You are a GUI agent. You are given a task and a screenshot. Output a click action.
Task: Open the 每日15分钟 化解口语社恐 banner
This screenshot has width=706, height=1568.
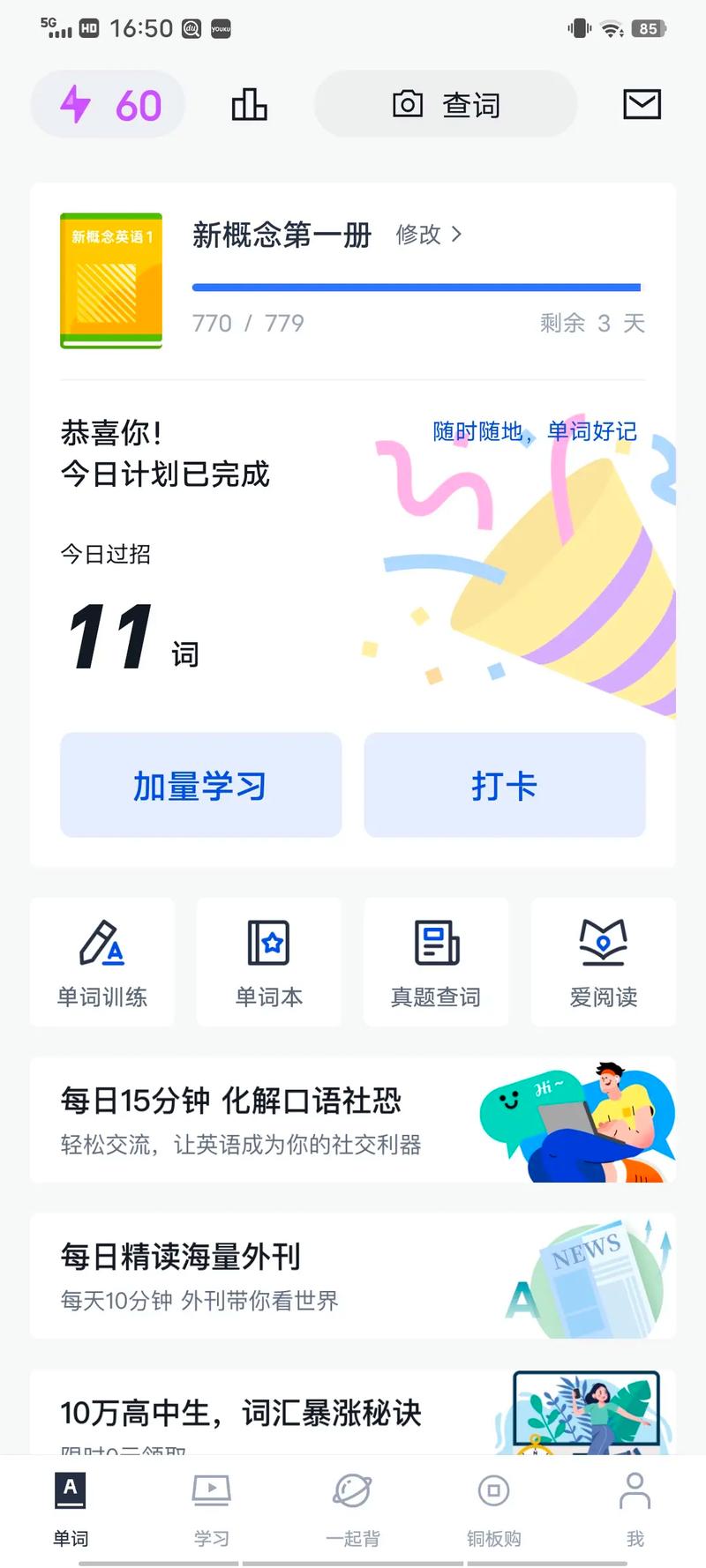coord(352,1120)
